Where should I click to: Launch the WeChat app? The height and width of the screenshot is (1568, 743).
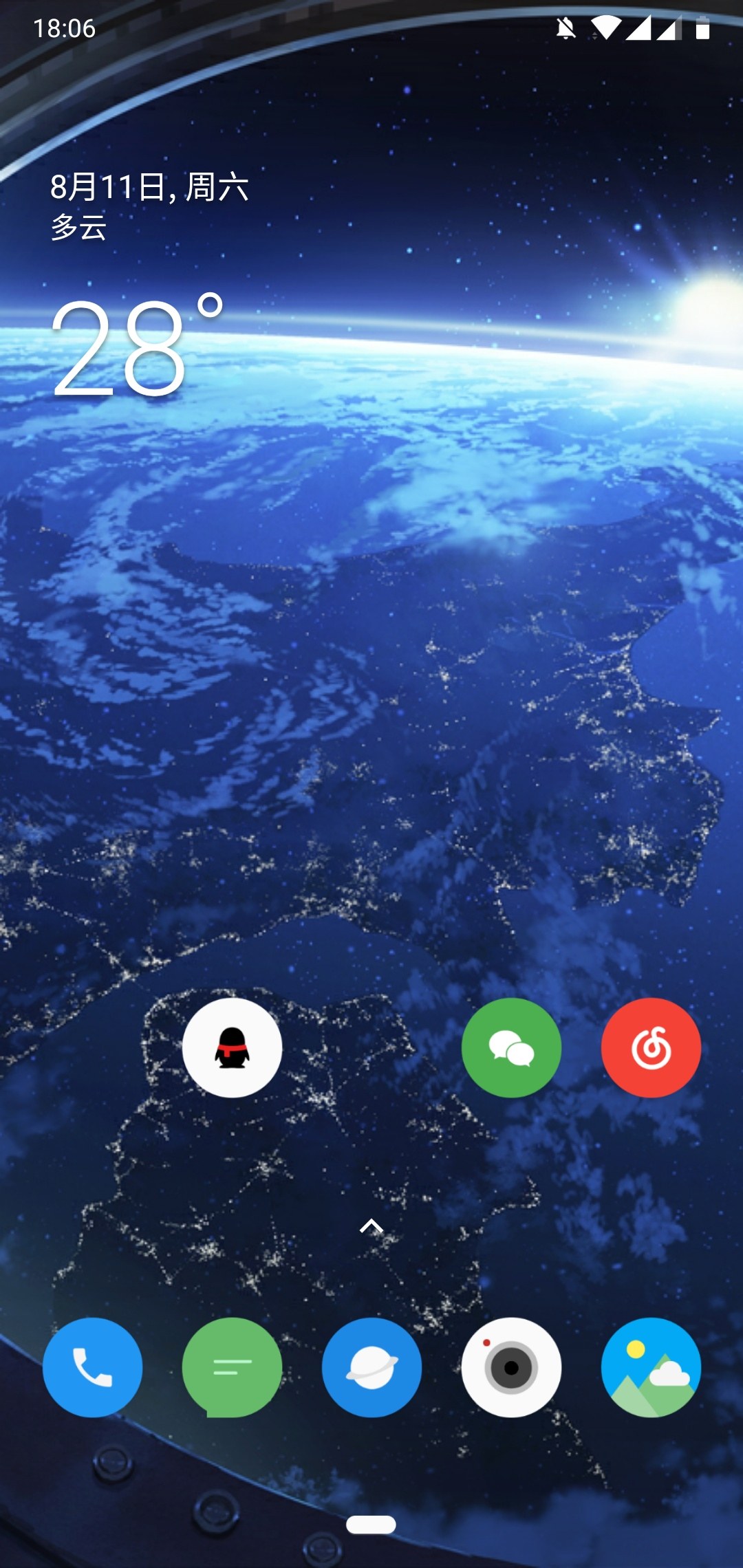point(511,1047)
